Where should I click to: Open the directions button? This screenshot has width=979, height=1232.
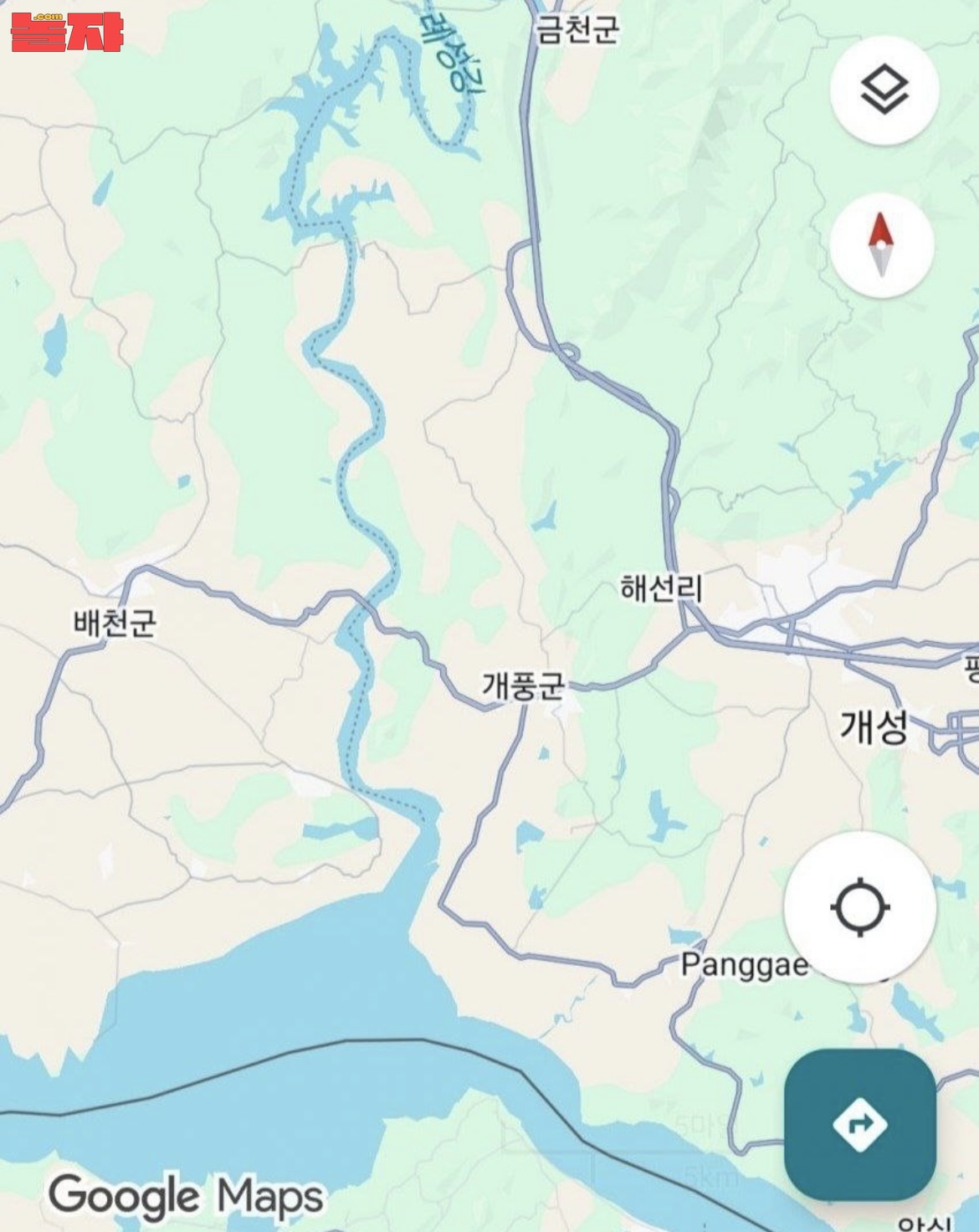pos(859,1124)
